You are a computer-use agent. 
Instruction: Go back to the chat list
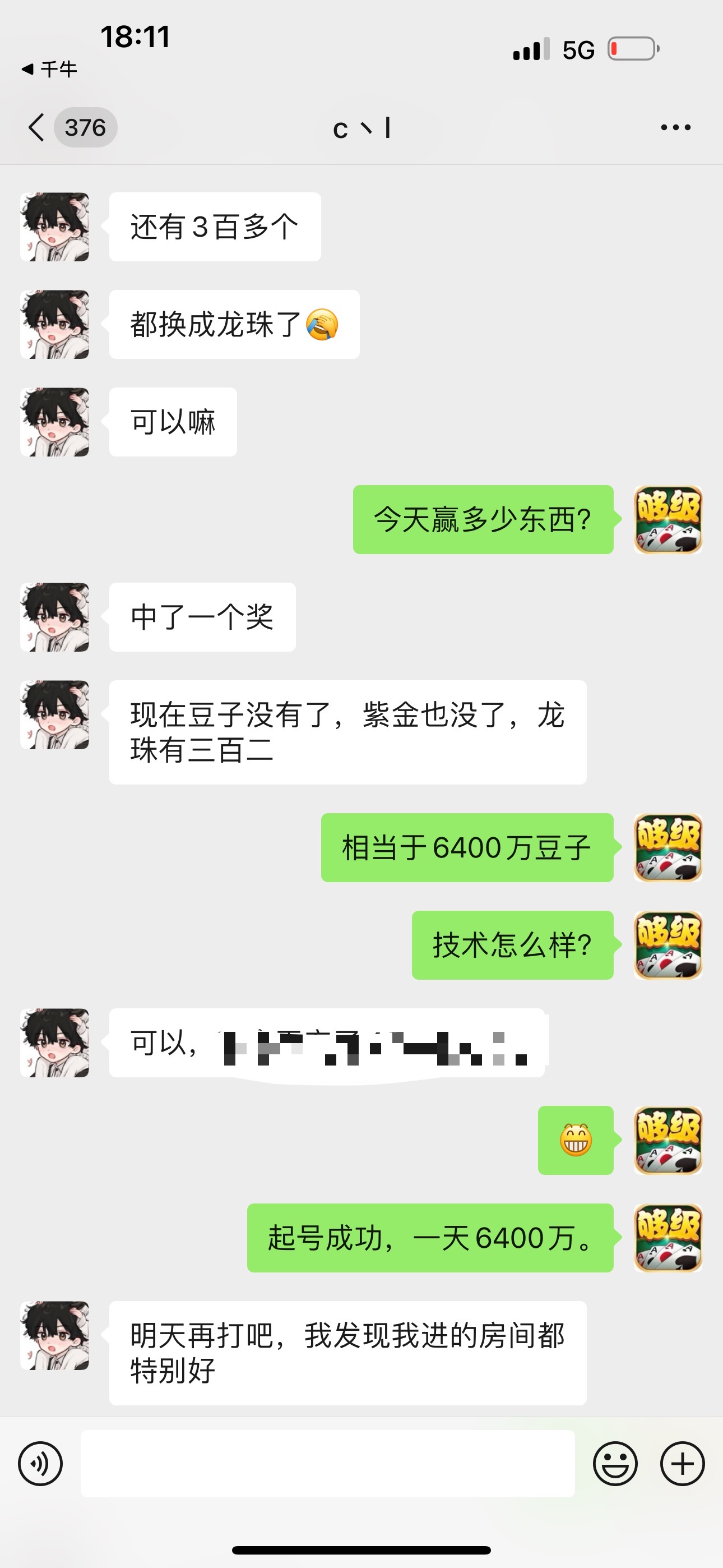pos(38,127)
